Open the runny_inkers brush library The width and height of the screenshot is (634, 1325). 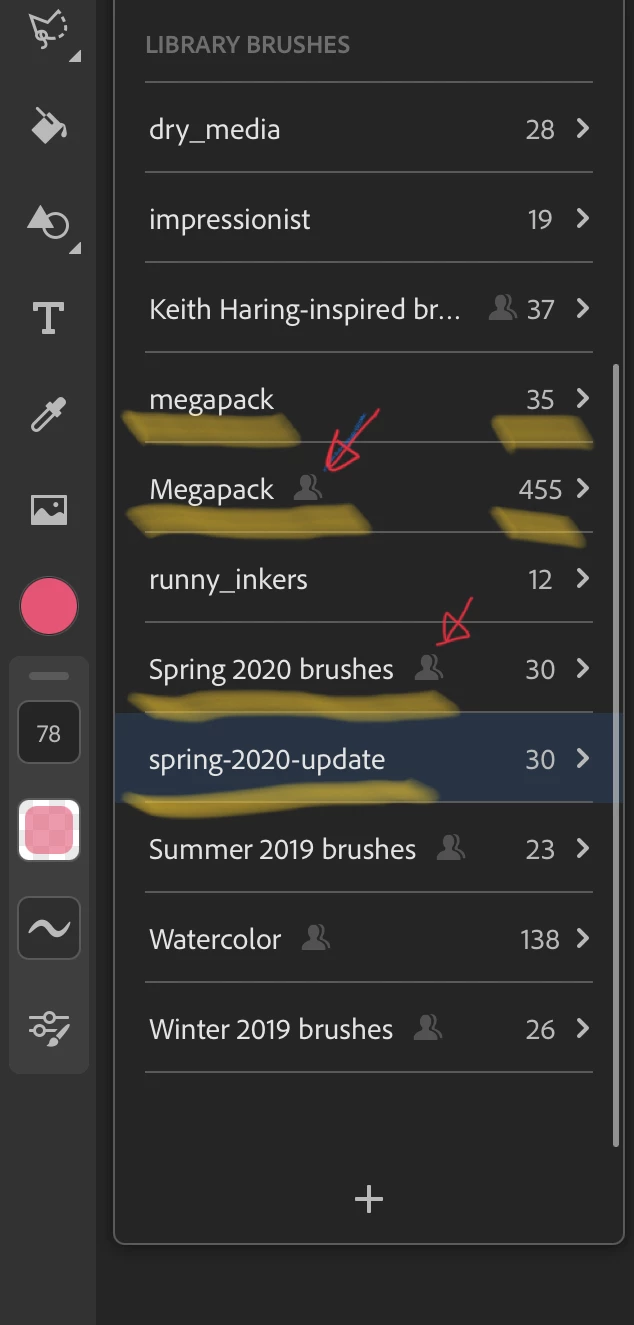(368, 579)
